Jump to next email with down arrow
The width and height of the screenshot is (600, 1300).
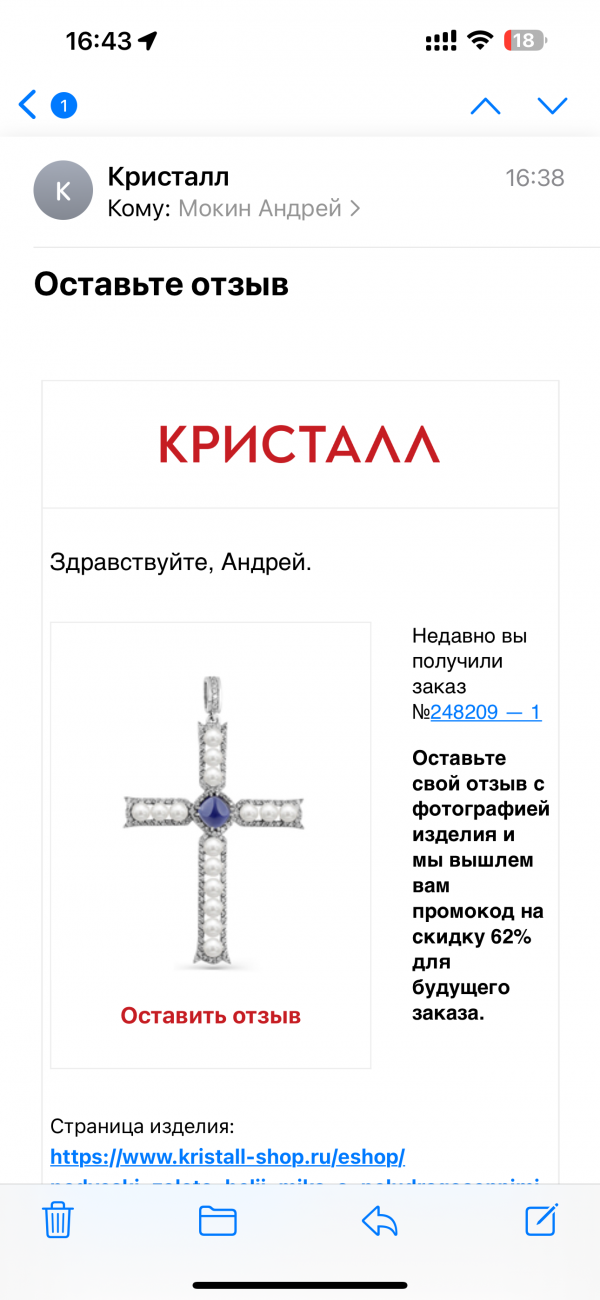click(x=552, y=105)
